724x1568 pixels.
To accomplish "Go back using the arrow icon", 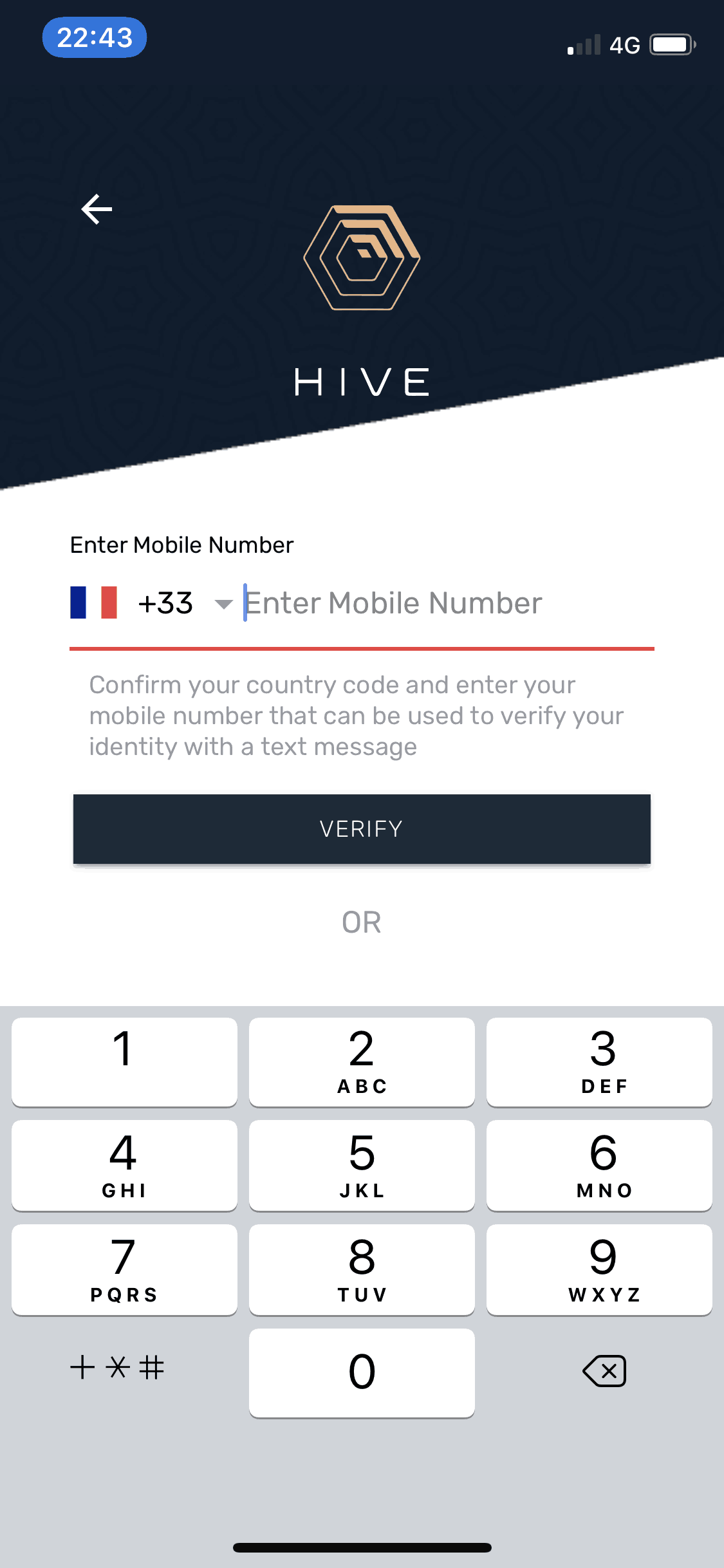I will click(x=97, y=209).
